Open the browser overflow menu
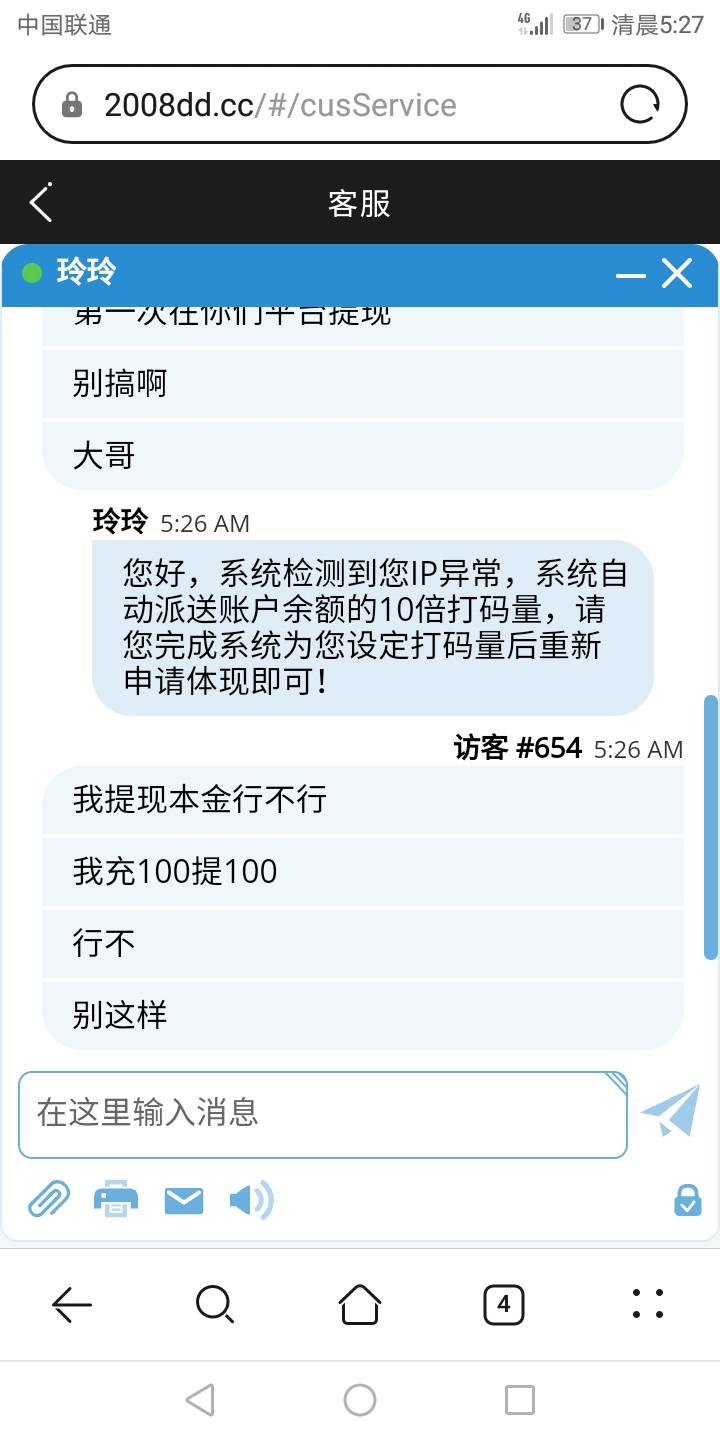Viewport: 720px width, 1440px height. (648, 1304)
